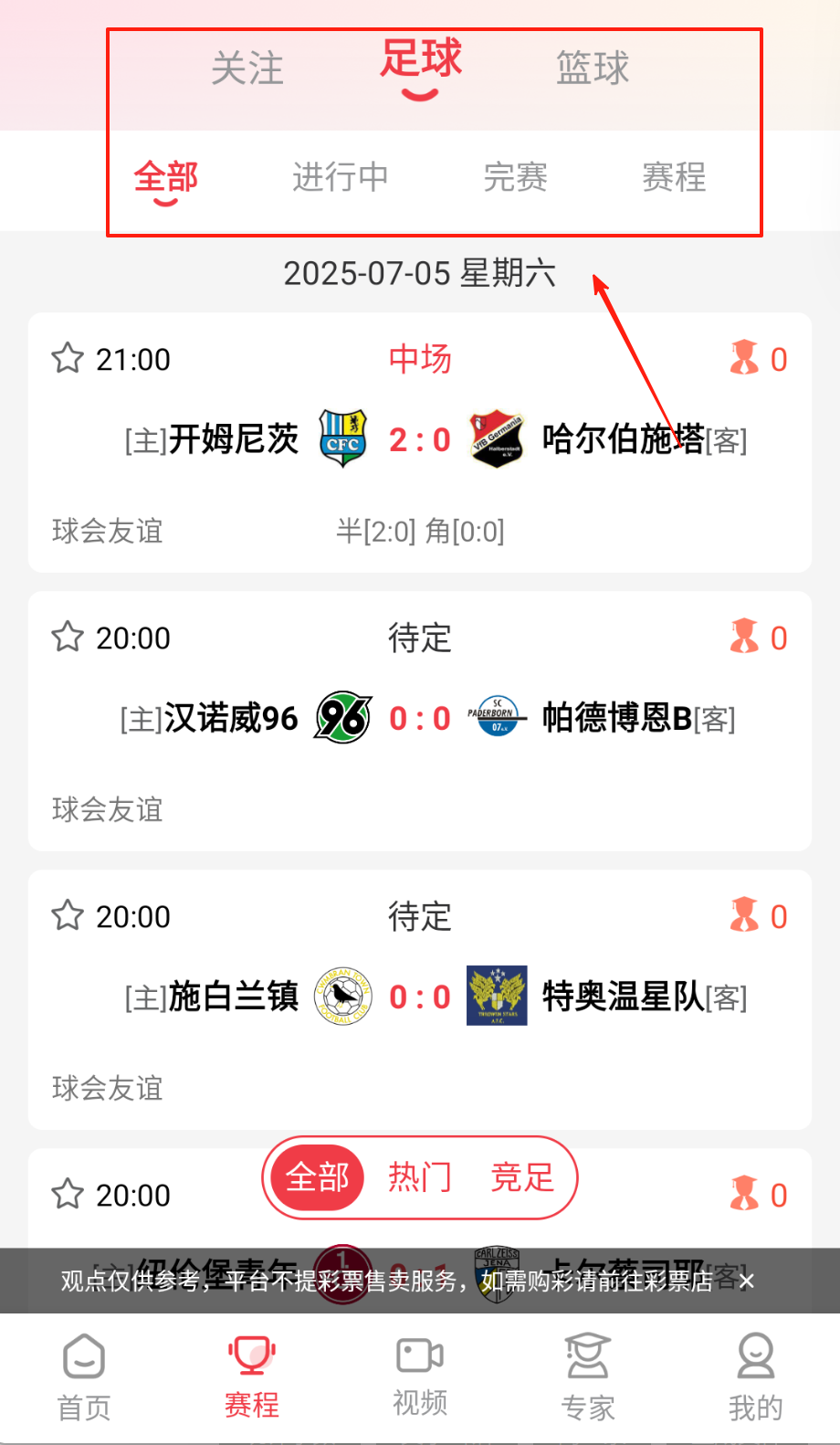Open the 施白兰镇 vs 特奥温星队 match card
Image resolution: width=840 pixels, height=1445 pixels.
click(420, 998)
